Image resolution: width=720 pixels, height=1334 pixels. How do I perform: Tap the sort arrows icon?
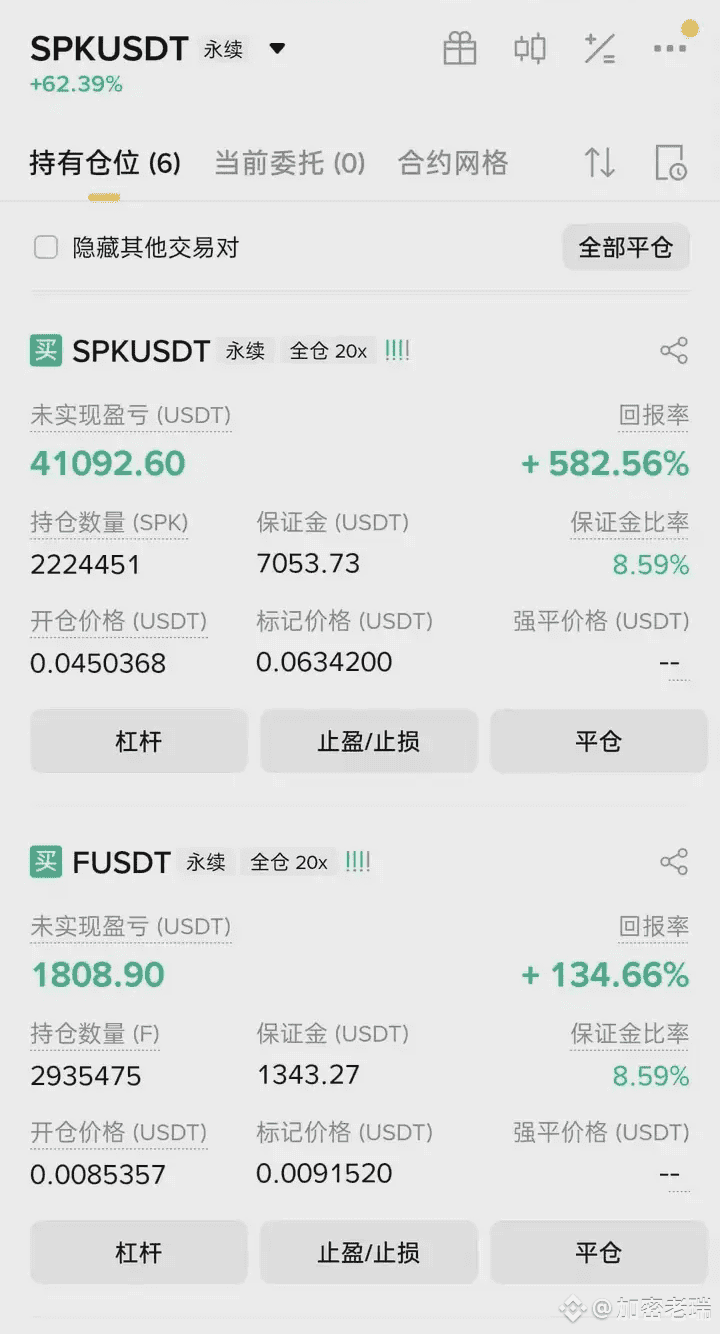(x=599, y=162)
